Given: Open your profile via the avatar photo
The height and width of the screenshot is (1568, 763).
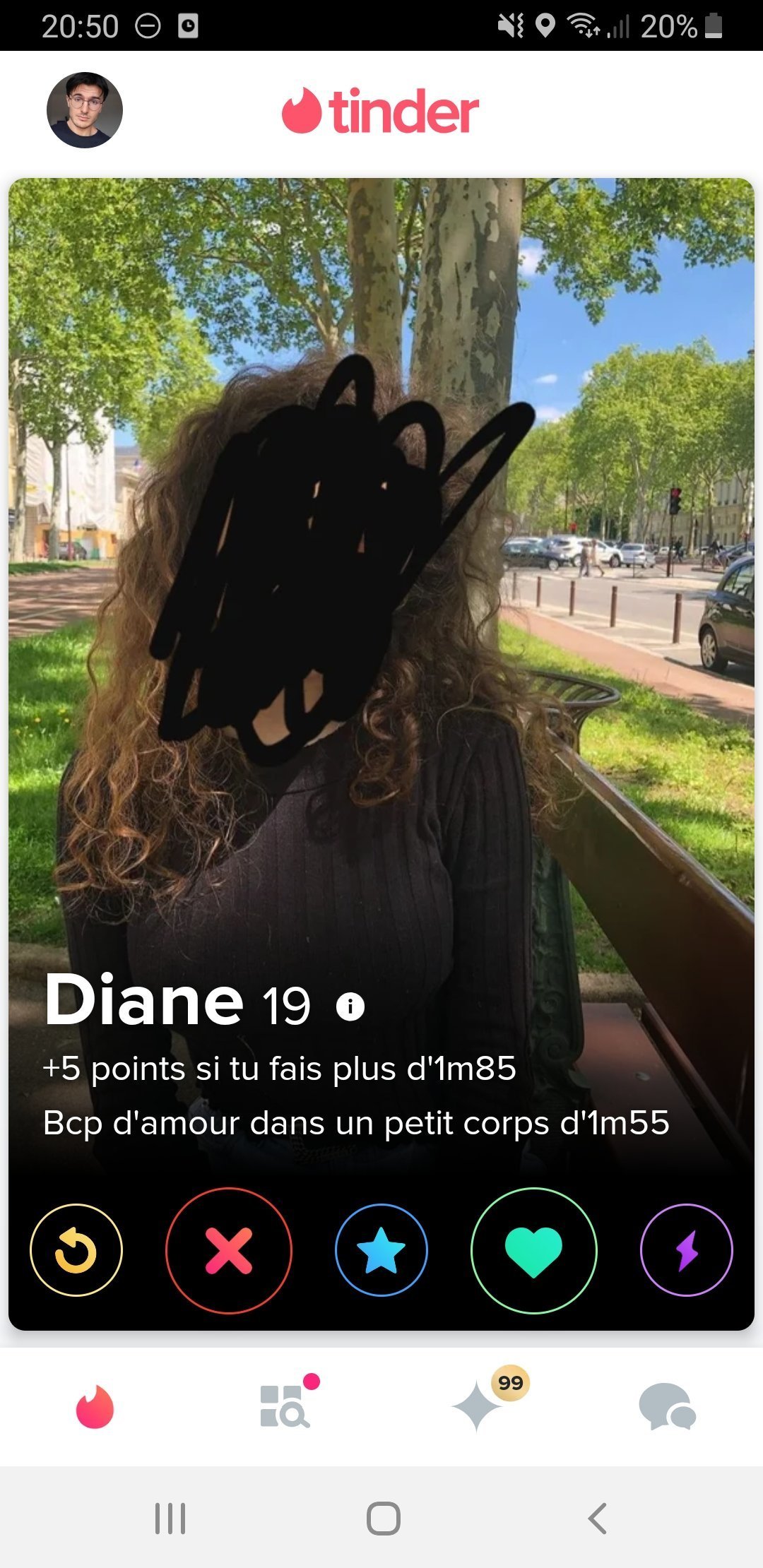Looking at the screenshot, I should [x=85, y=110].
